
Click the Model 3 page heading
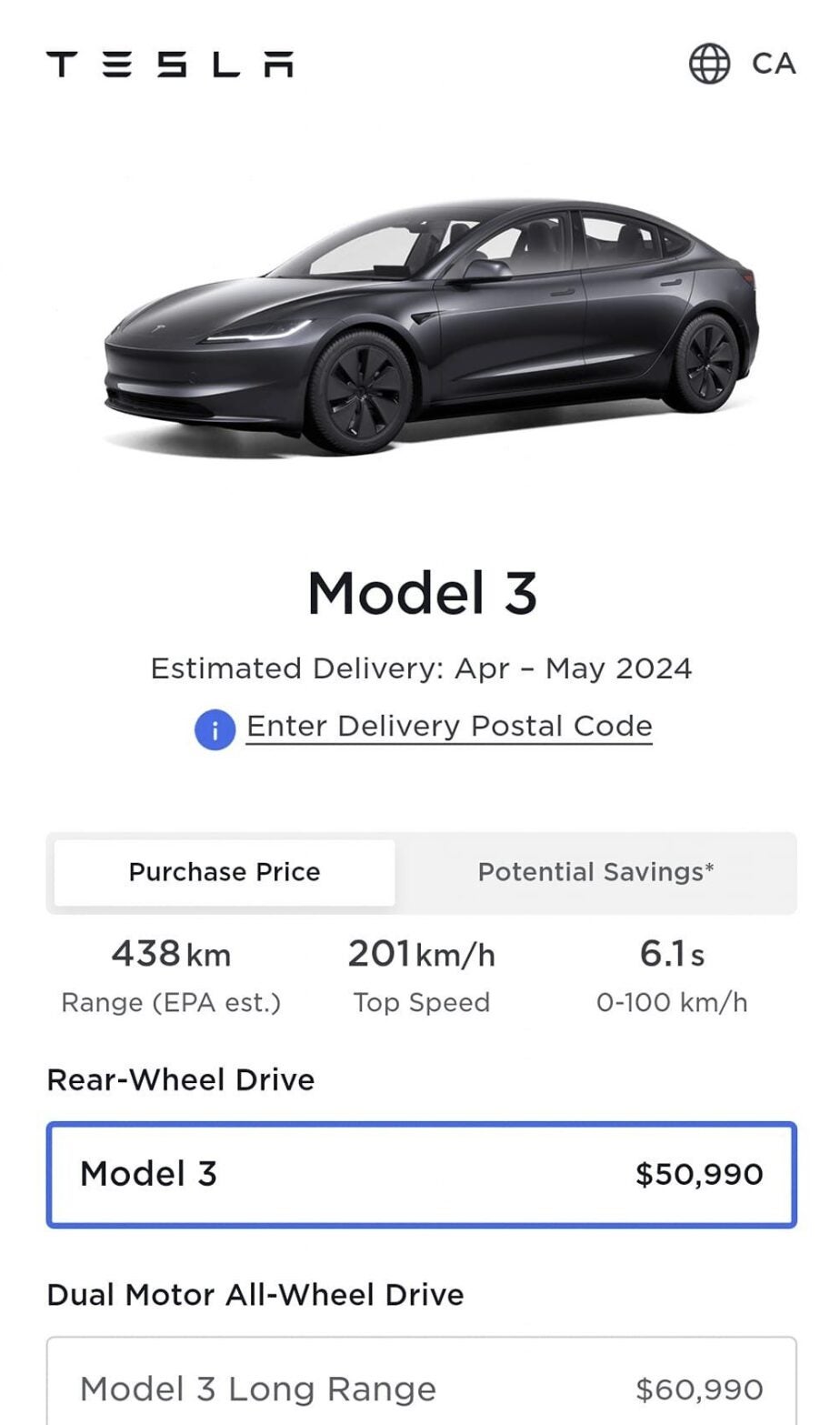(422, 592)
